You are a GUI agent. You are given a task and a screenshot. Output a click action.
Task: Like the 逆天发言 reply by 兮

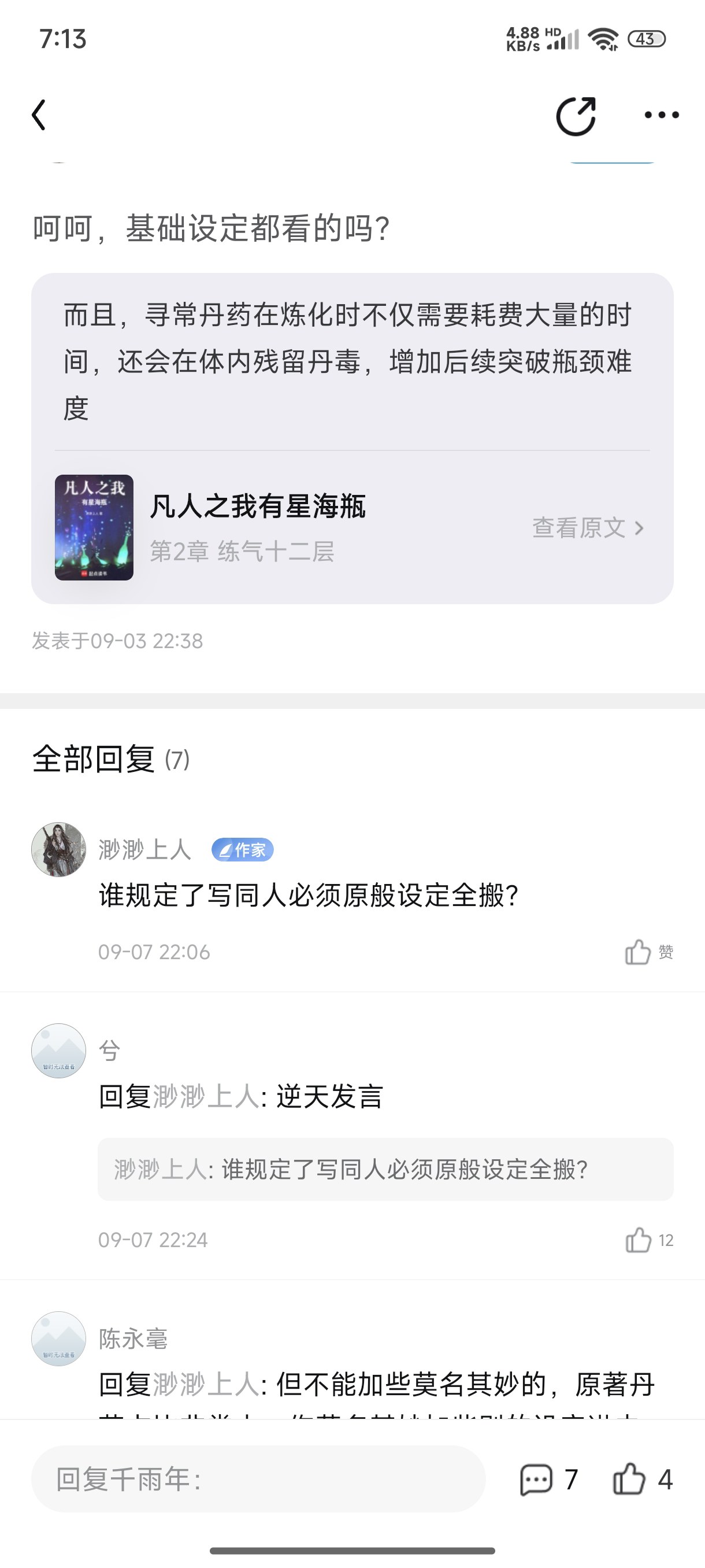pyautogui.click(x=638, y=1240)
